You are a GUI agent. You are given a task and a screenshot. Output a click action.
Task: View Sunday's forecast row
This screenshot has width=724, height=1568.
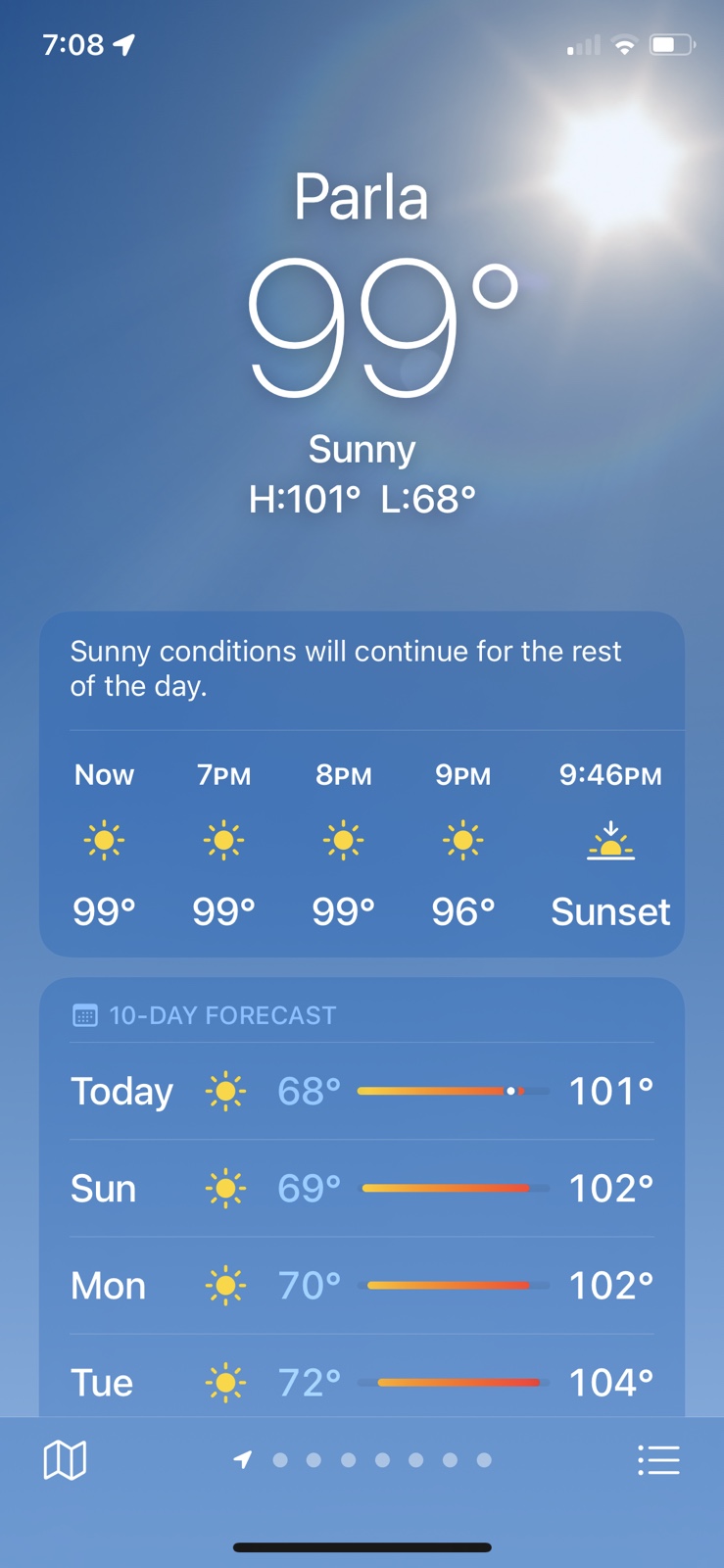[362, 1188]
